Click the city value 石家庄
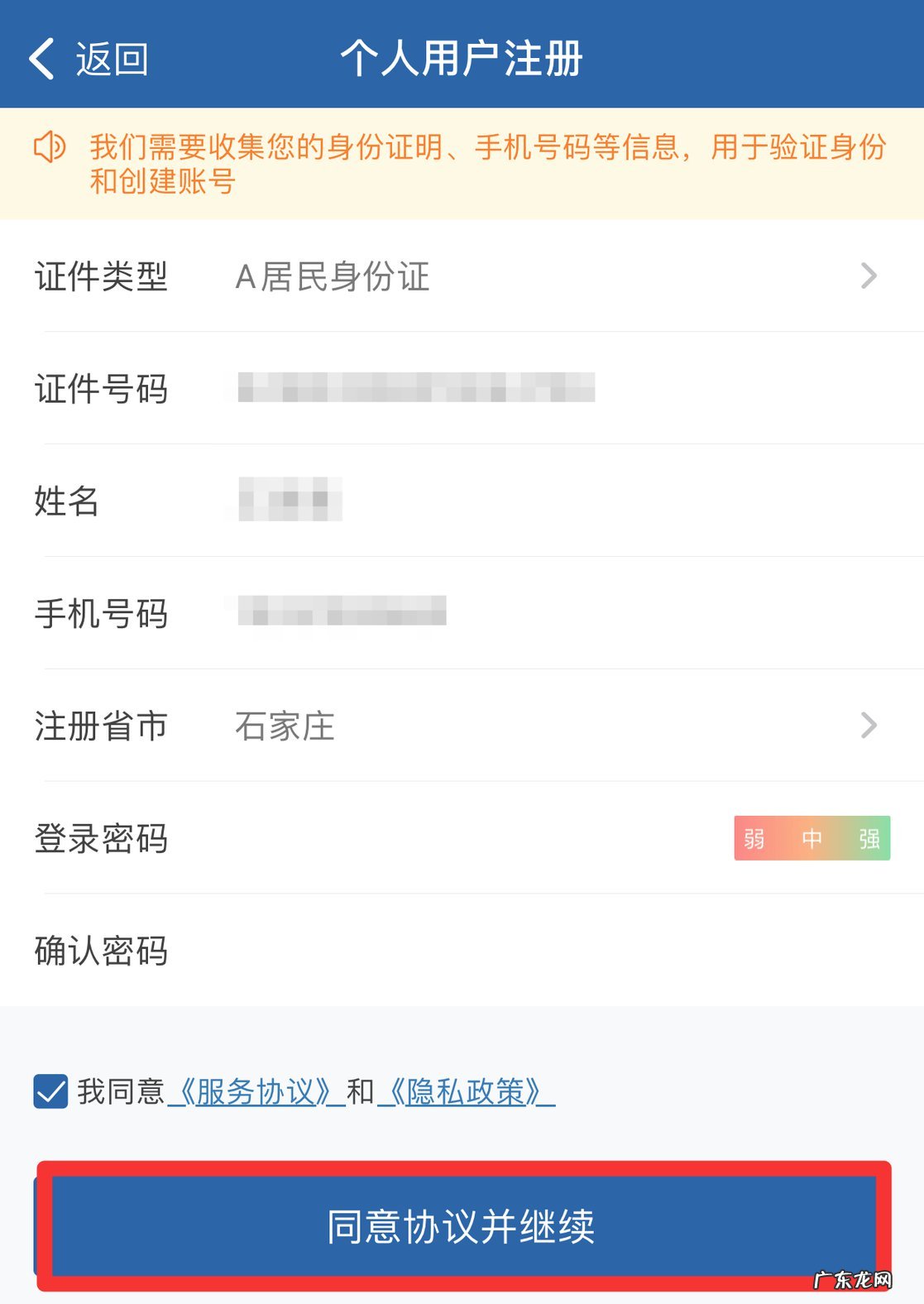Image resolution: width=924 pixels, height=1304 pixels. point(283,726)
